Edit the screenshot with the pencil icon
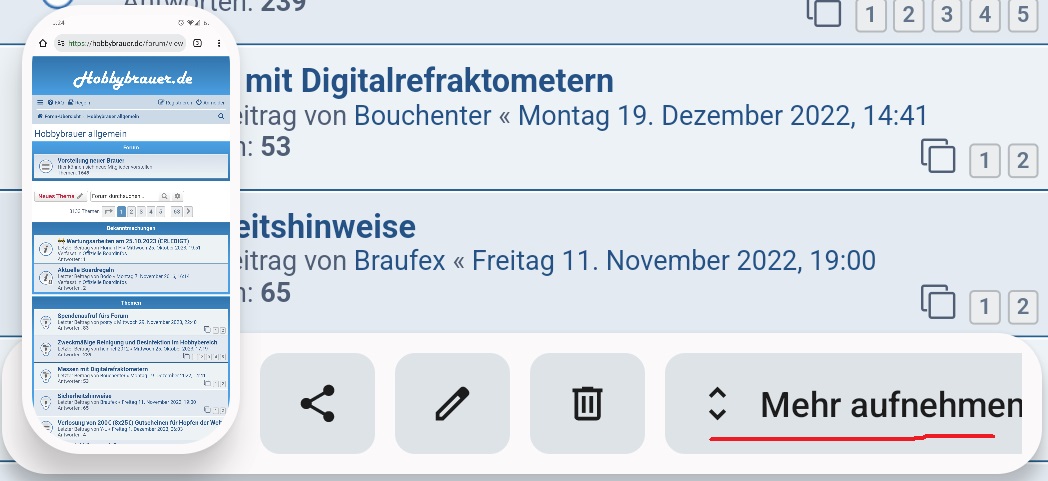This screenshot has height=481, width=1048. coord(452,404)
